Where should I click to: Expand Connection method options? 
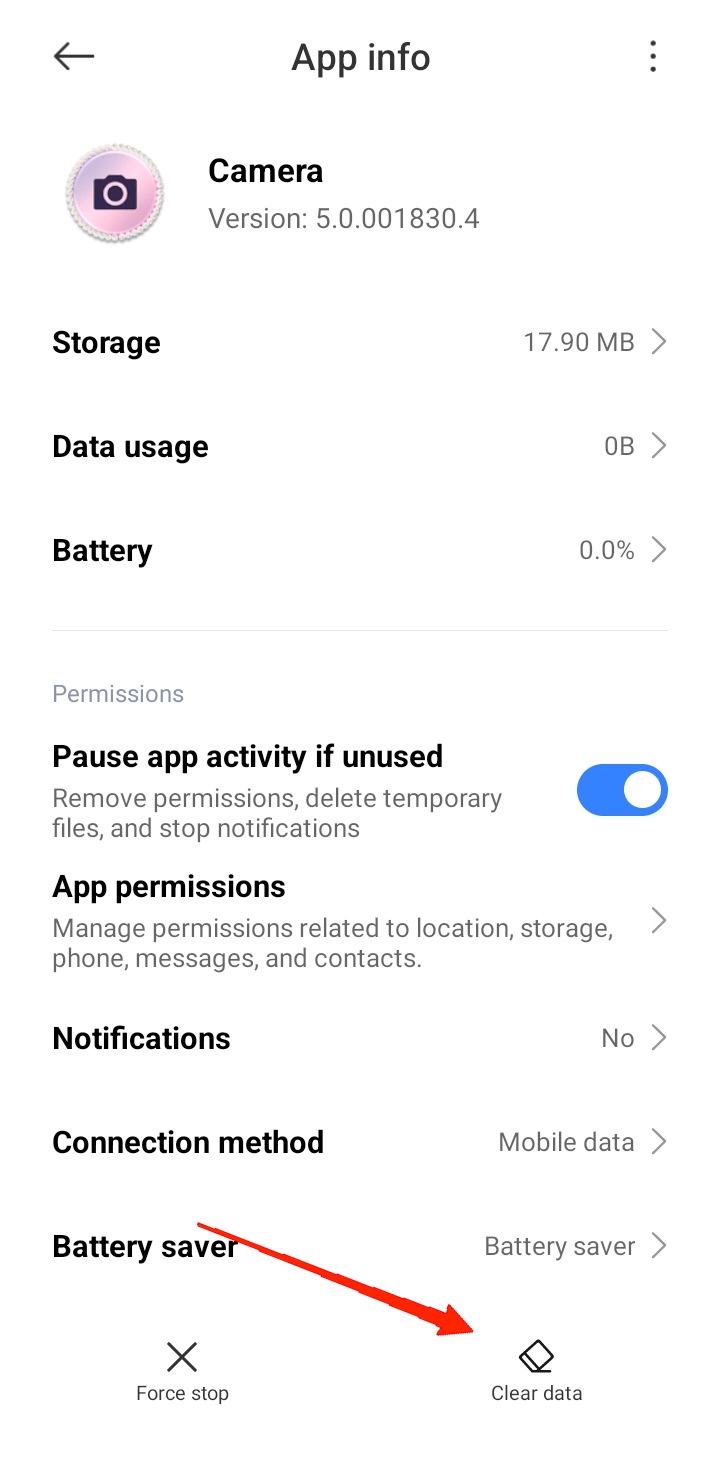(659, 1141)
